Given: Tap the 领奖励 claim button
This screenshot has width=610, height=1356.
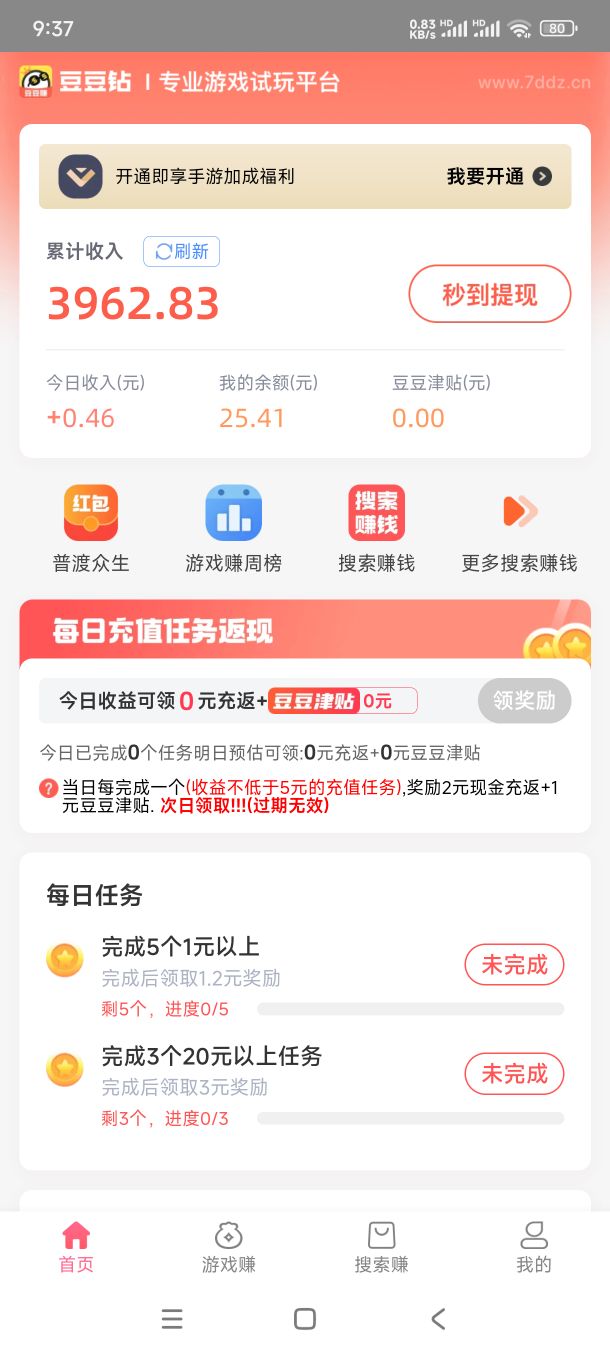Looking at the screenshot, I should click(524, 701).
